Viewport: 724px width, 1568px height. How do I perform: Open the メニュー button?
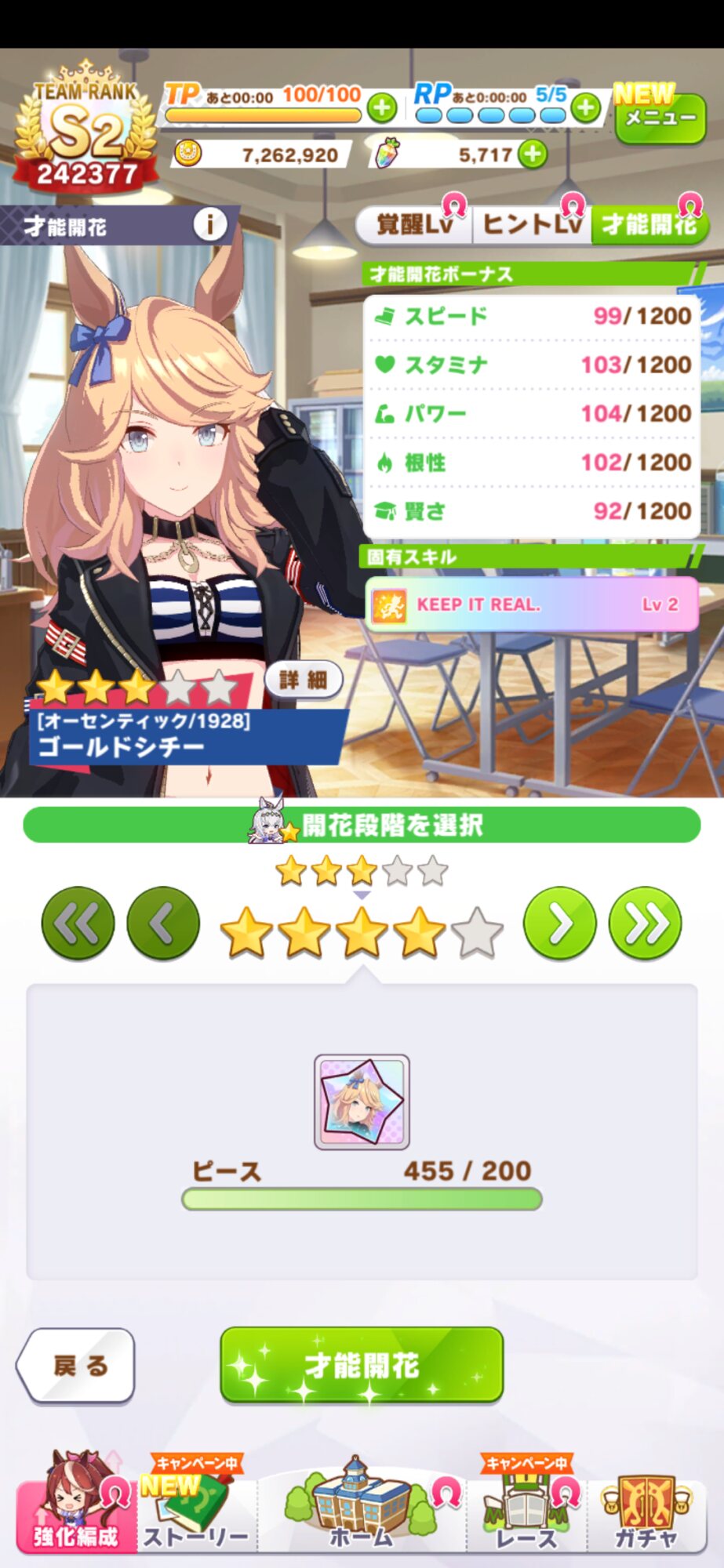point(660,118)
